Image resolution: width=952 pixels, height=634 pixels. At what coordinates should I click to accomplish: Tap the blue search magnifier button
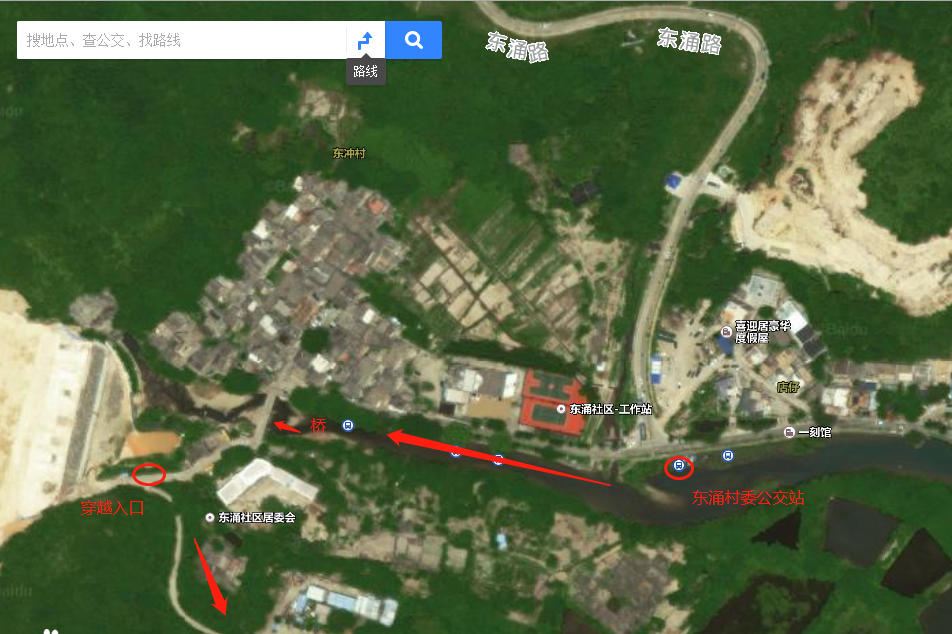414,41
